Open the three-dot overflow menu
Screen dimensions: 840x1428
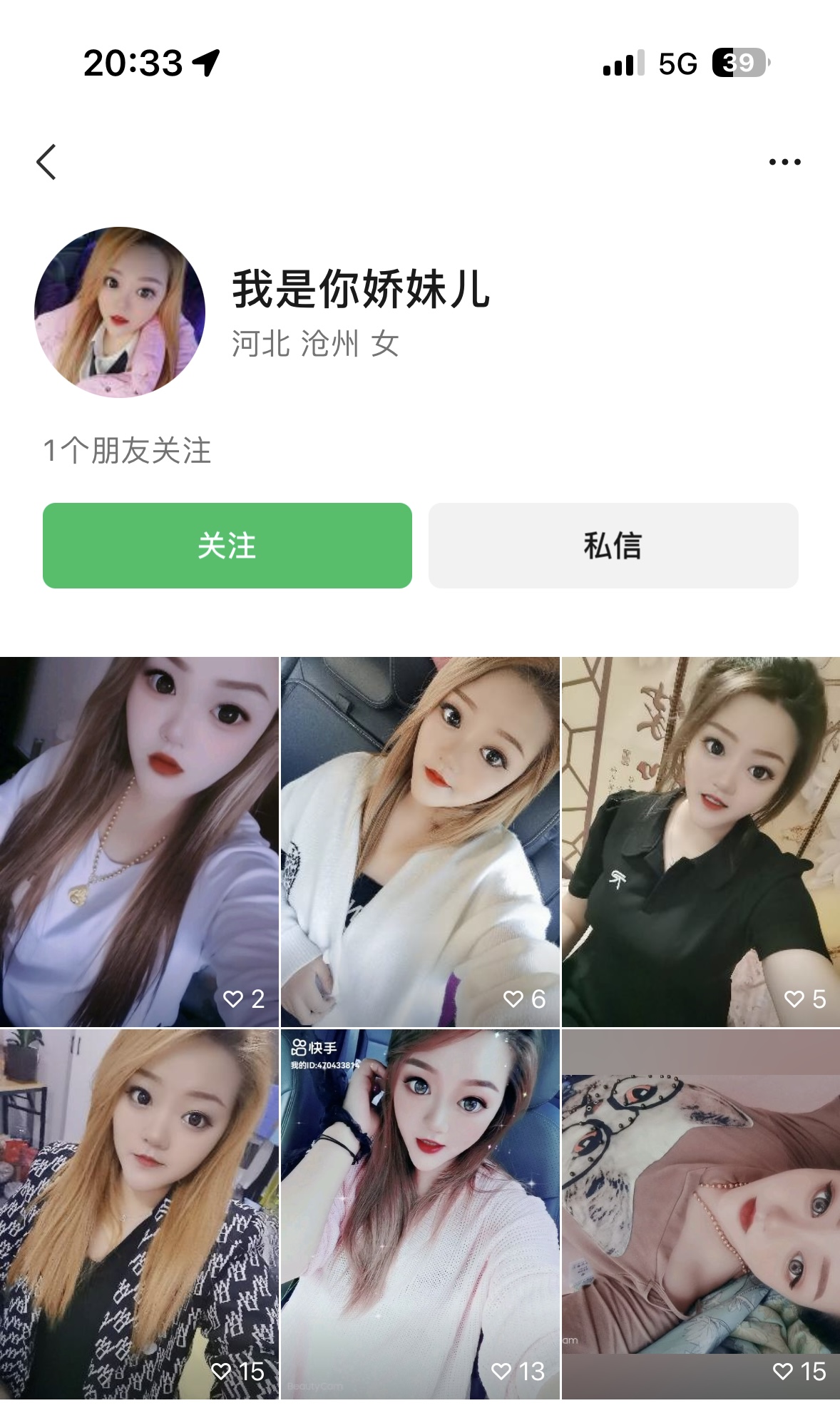point(784,162)
